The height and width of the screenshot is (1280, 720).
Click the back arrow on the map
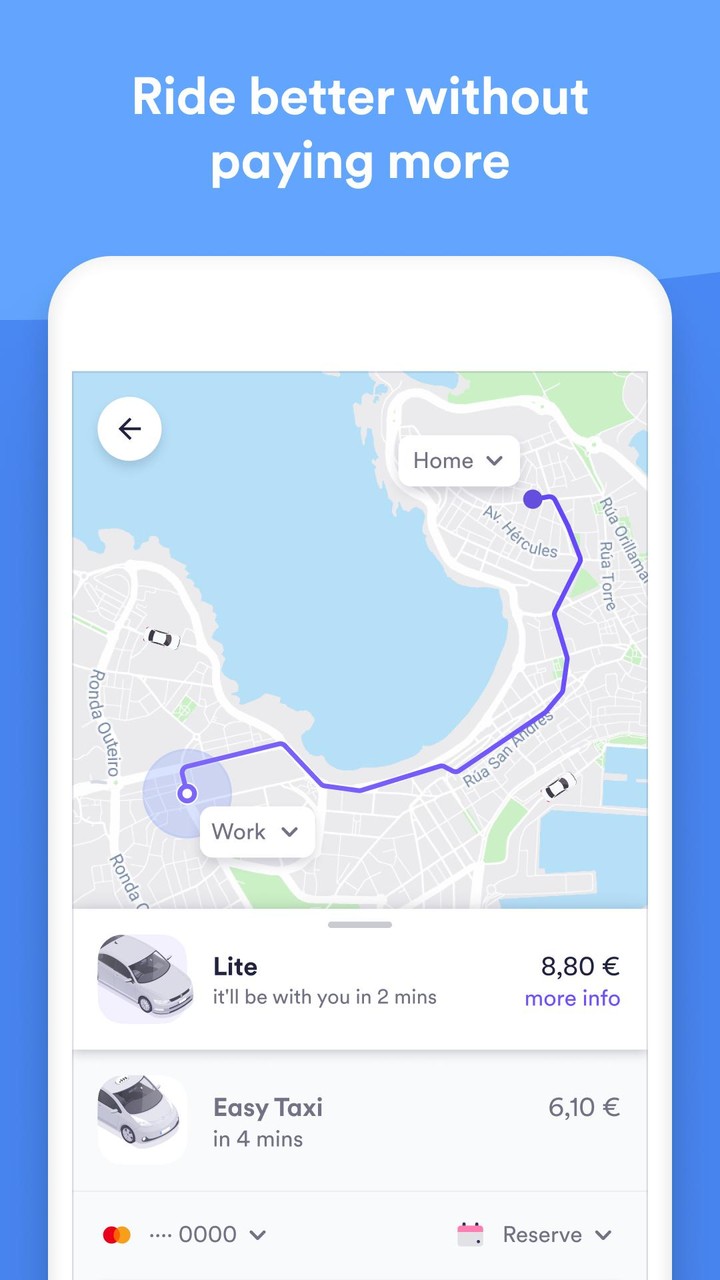click(129, 428)
